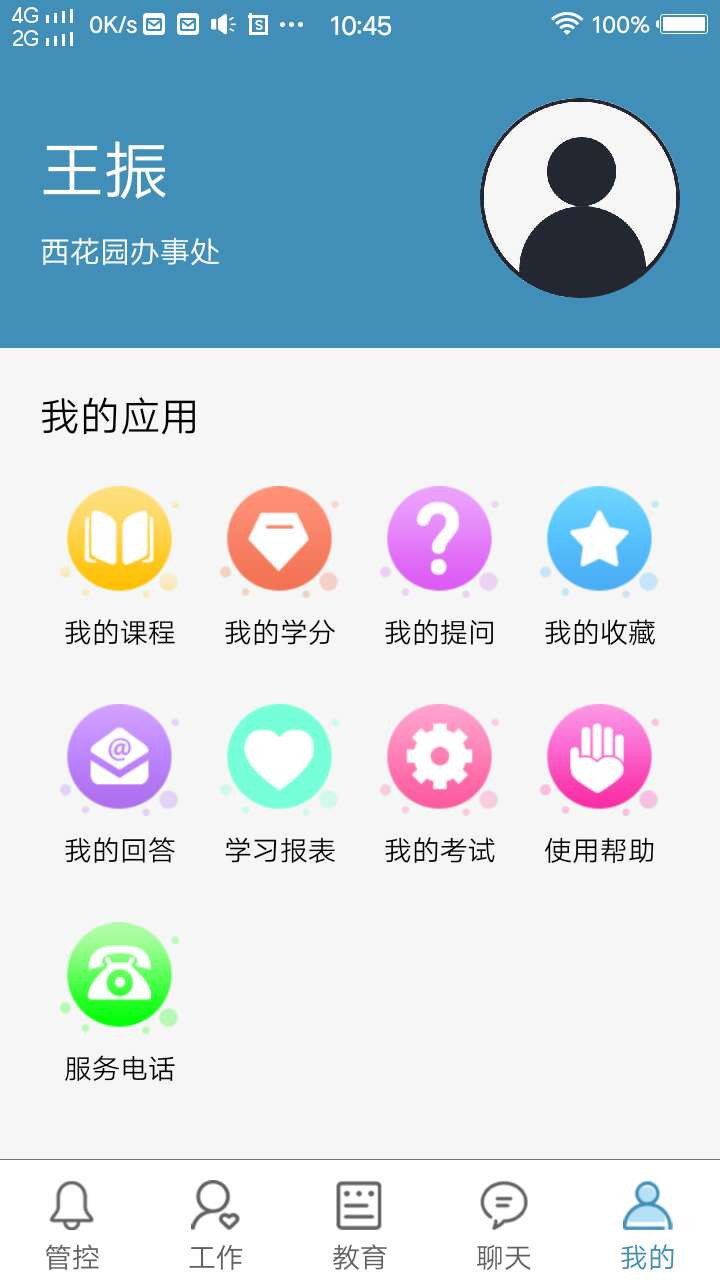Image resolution: width=720 pixels, height=1280 pixels.
Task: Open 我的考试 gear exam icon
Action: pyautogui.click(x=440, y=758)
